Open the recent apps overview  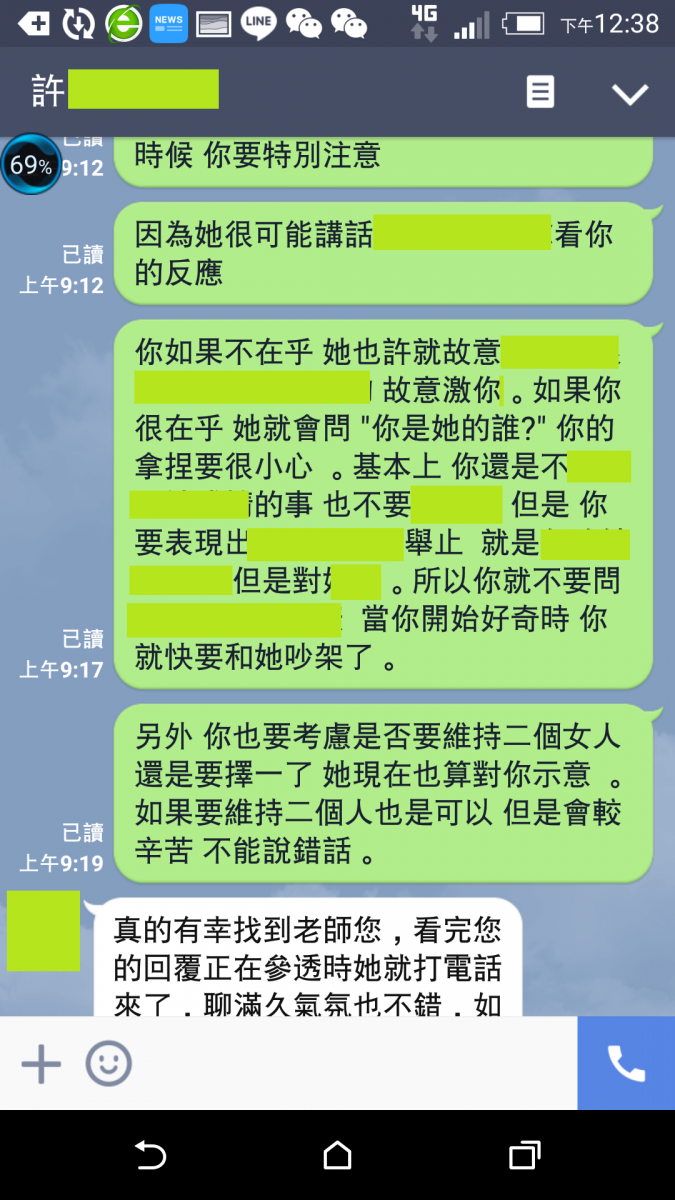(524, 1156)
